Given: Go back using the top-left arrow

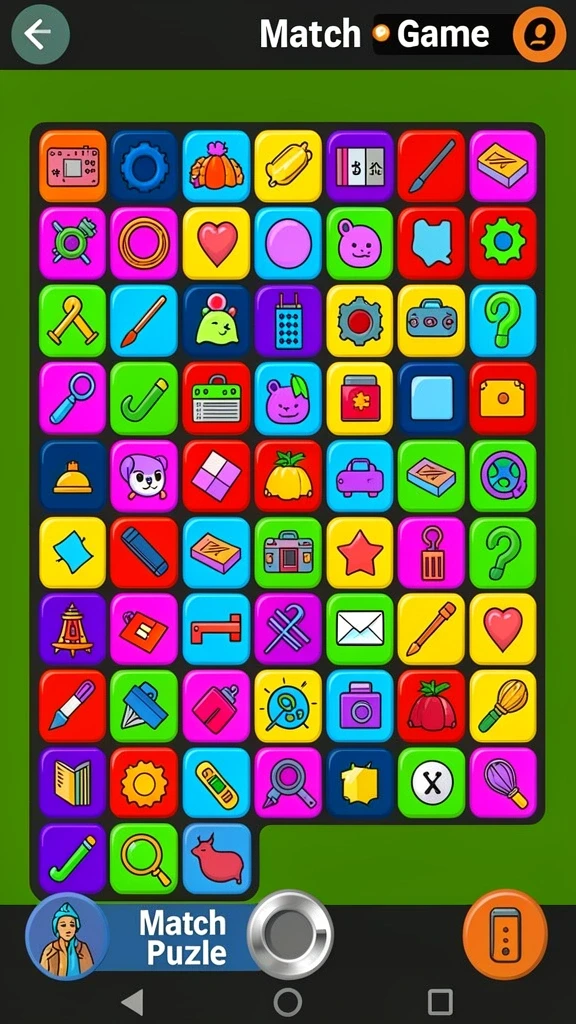Looking at the screenshot, I should click(40, 34).
